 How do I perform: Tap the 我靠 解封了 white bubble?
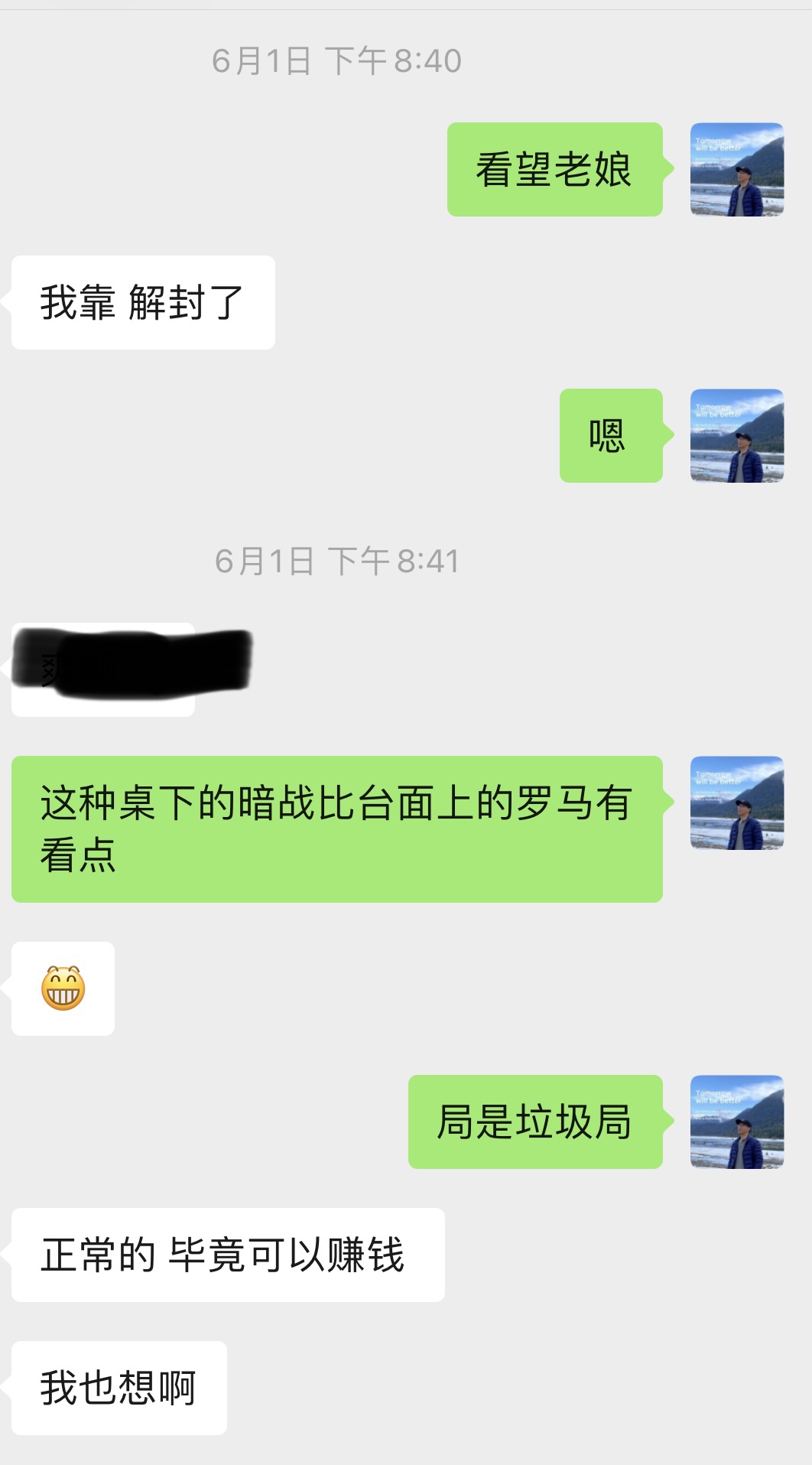(x=142, y=302)
